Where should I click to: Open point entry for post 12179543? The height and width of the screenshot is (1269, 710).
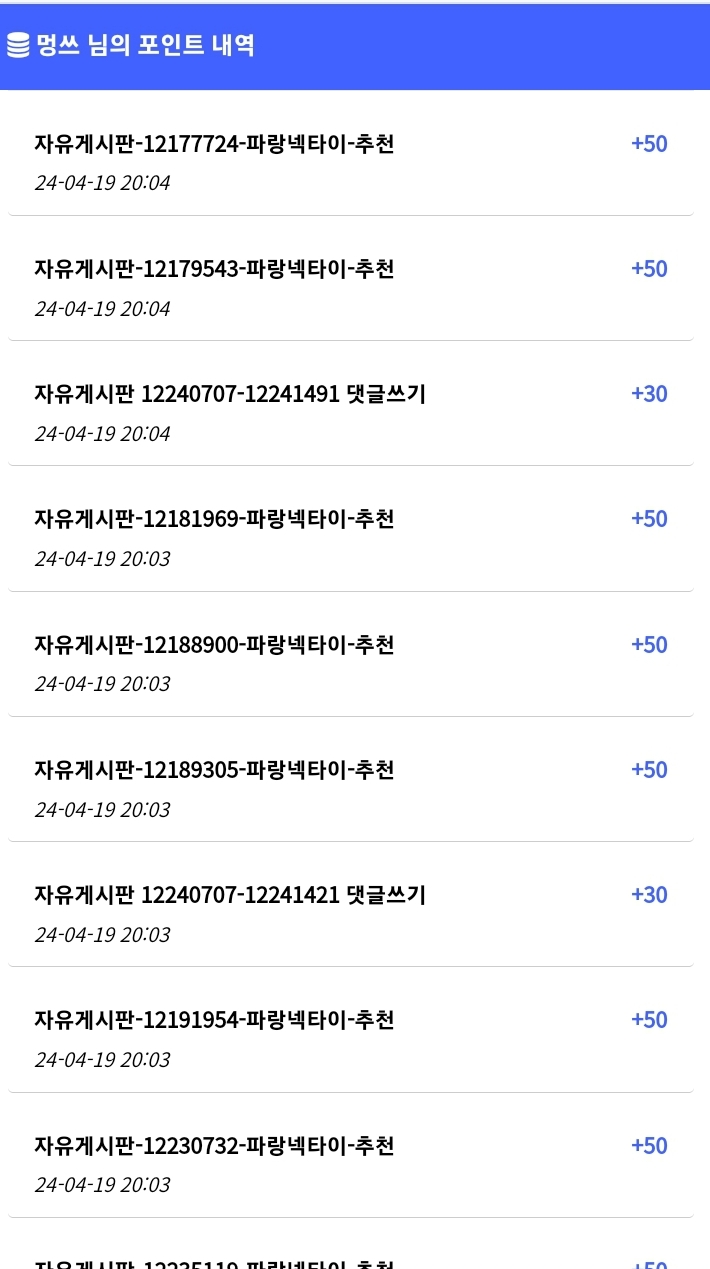coord(214,269)
